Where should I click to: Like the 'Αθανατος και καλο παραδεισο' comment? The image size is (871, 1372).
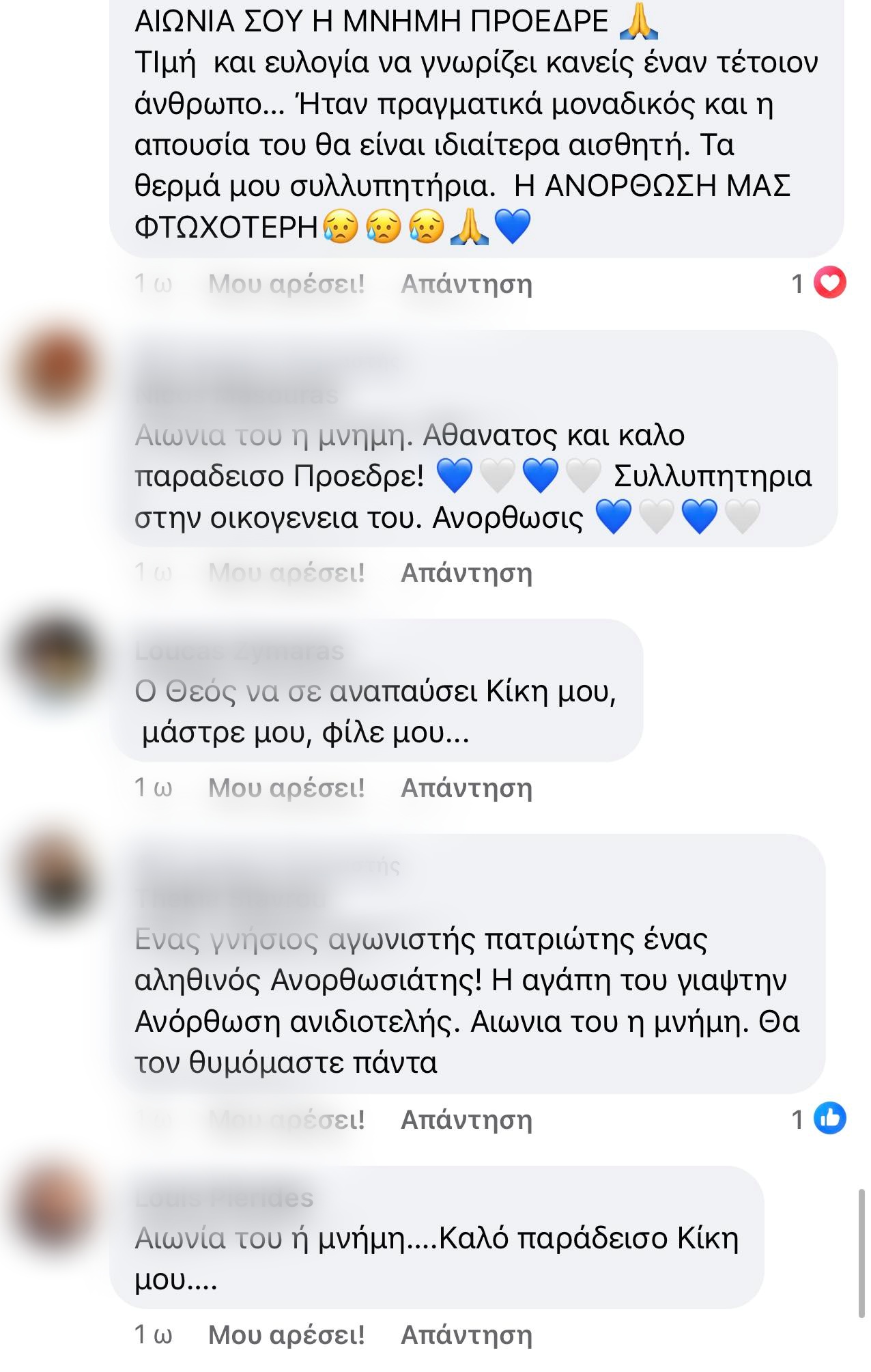(x=286, y=573)
